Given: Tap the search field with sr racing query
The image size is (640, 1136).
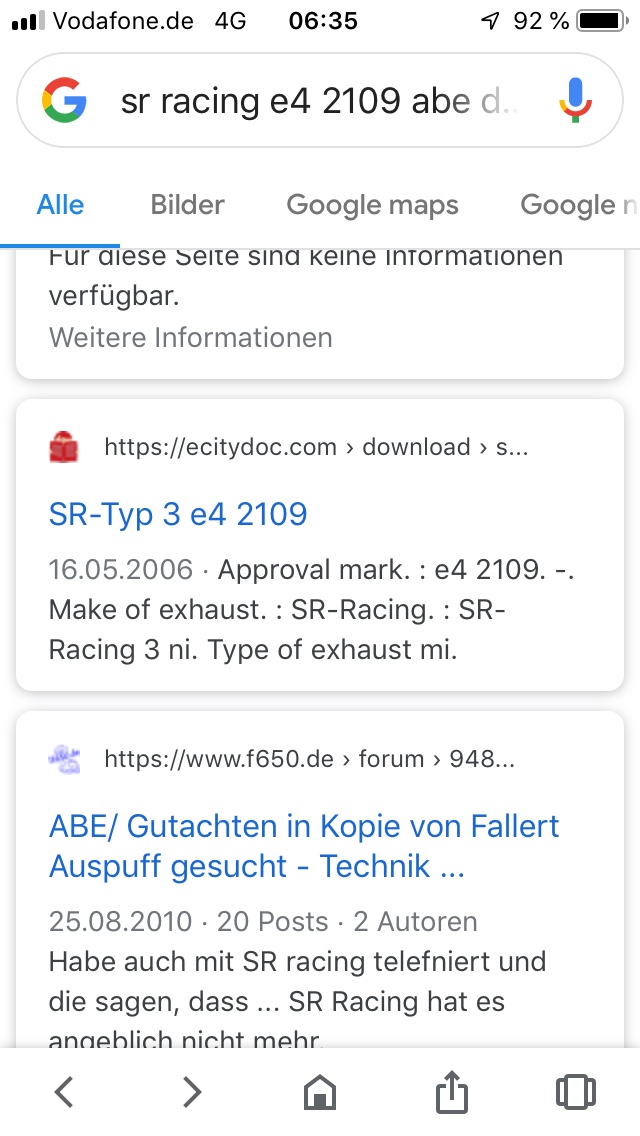Looking at the screenshot, I should (x=310, y=102).
